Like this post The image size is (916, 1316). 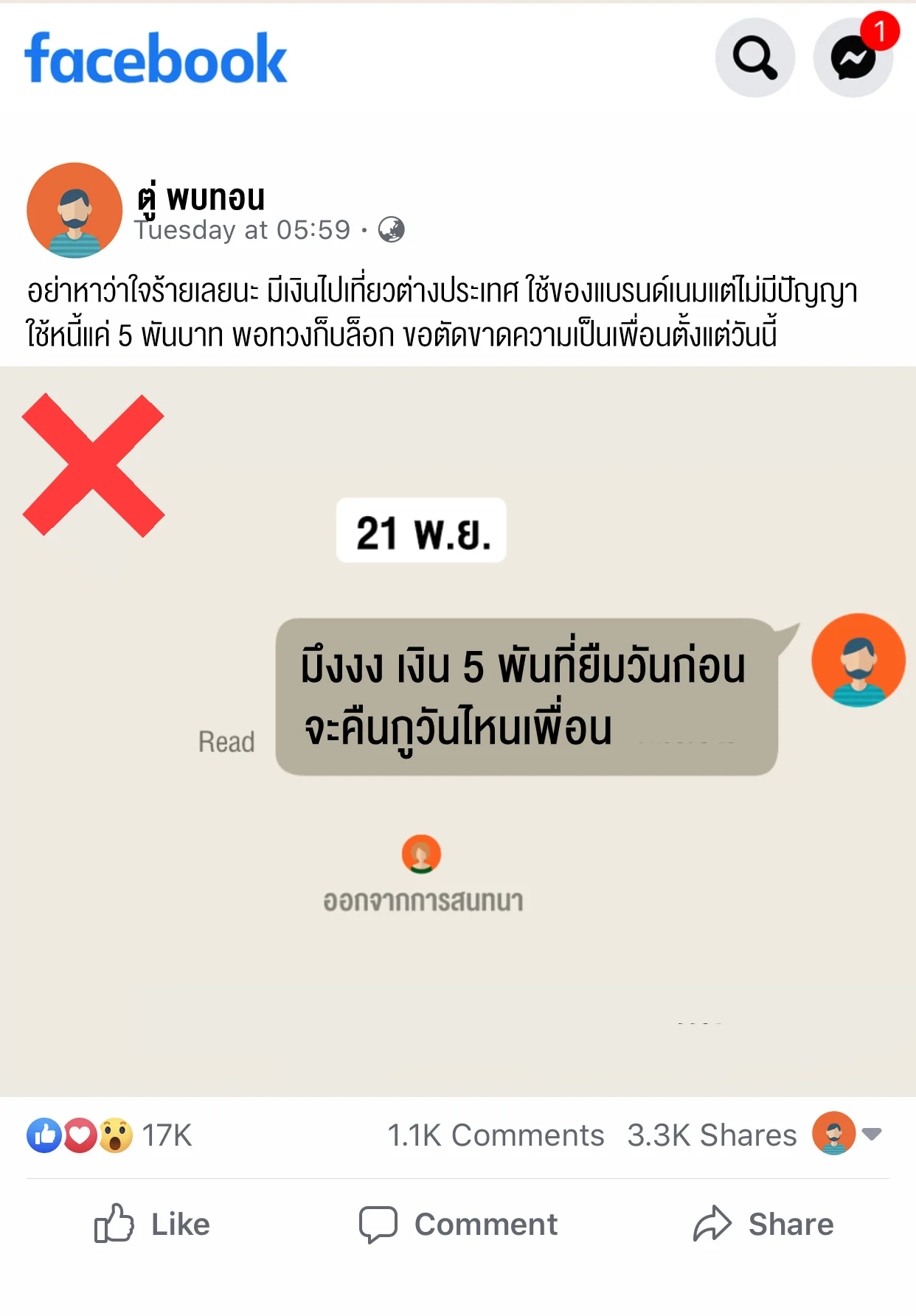[153, 1225]
